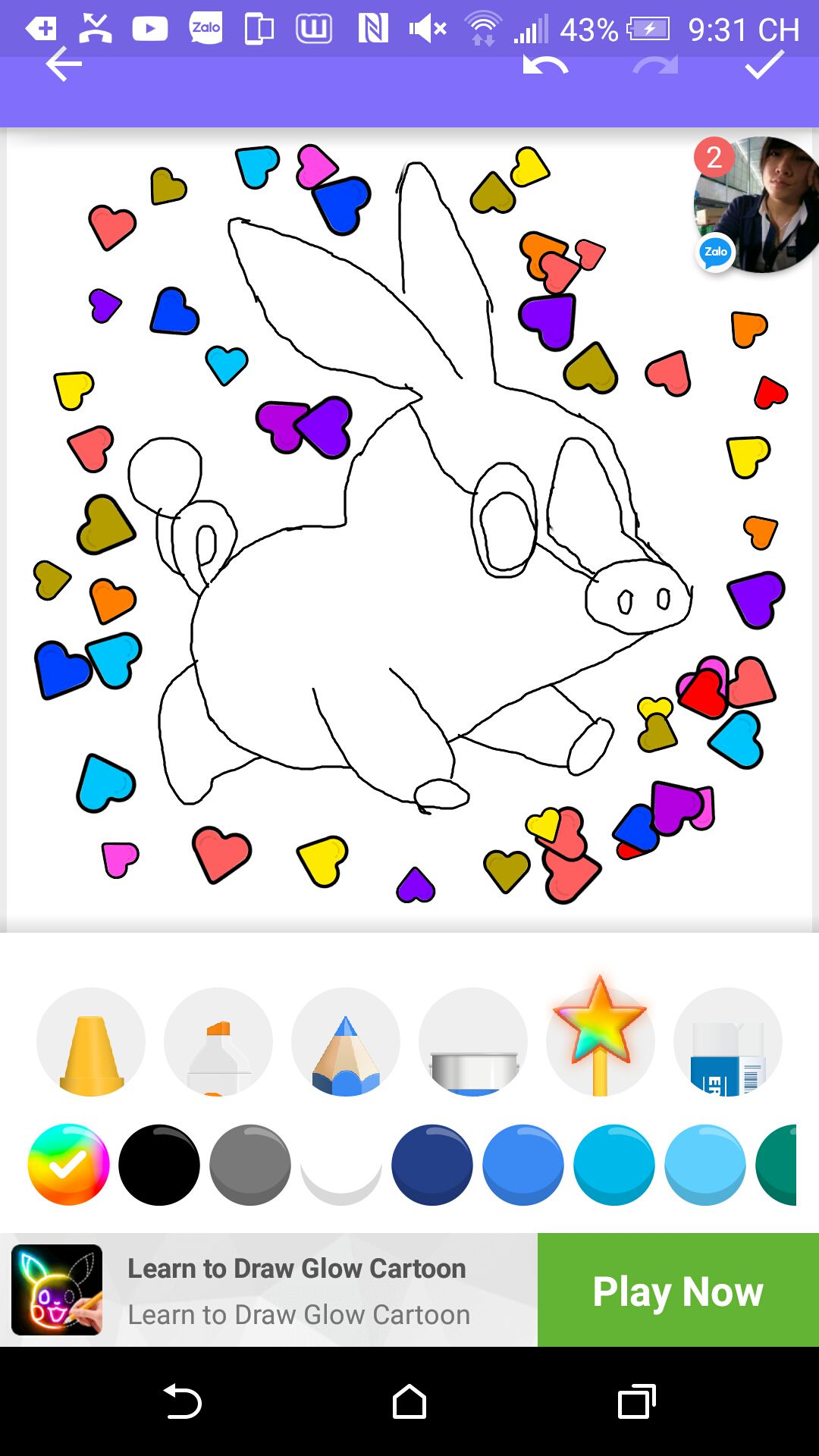Undo the last drawing stroke
819x1456 pixels.
(x=545, y=66)
